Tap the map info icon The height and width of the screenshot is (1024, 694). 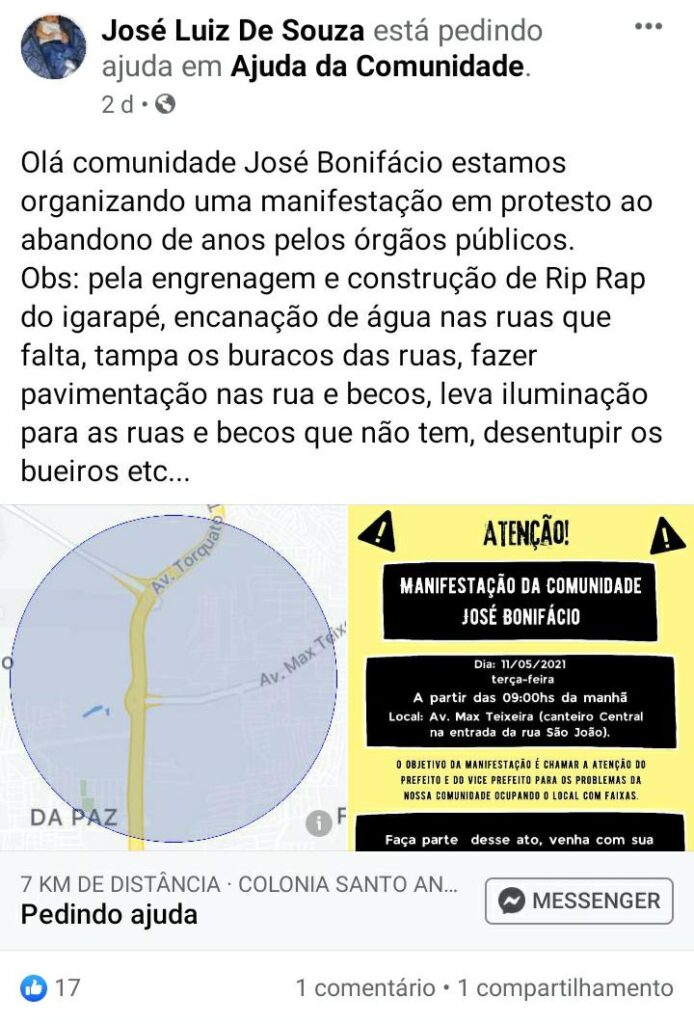click(318, 823)
